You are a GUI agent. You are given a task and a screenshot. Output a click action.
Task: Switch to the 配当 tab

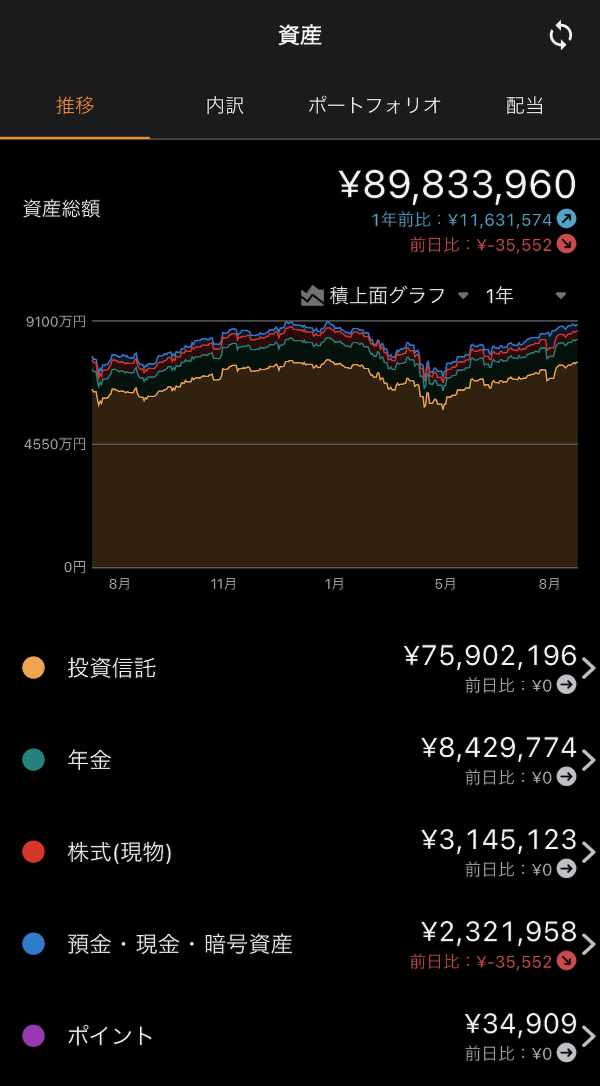click(x=525, y=105)
